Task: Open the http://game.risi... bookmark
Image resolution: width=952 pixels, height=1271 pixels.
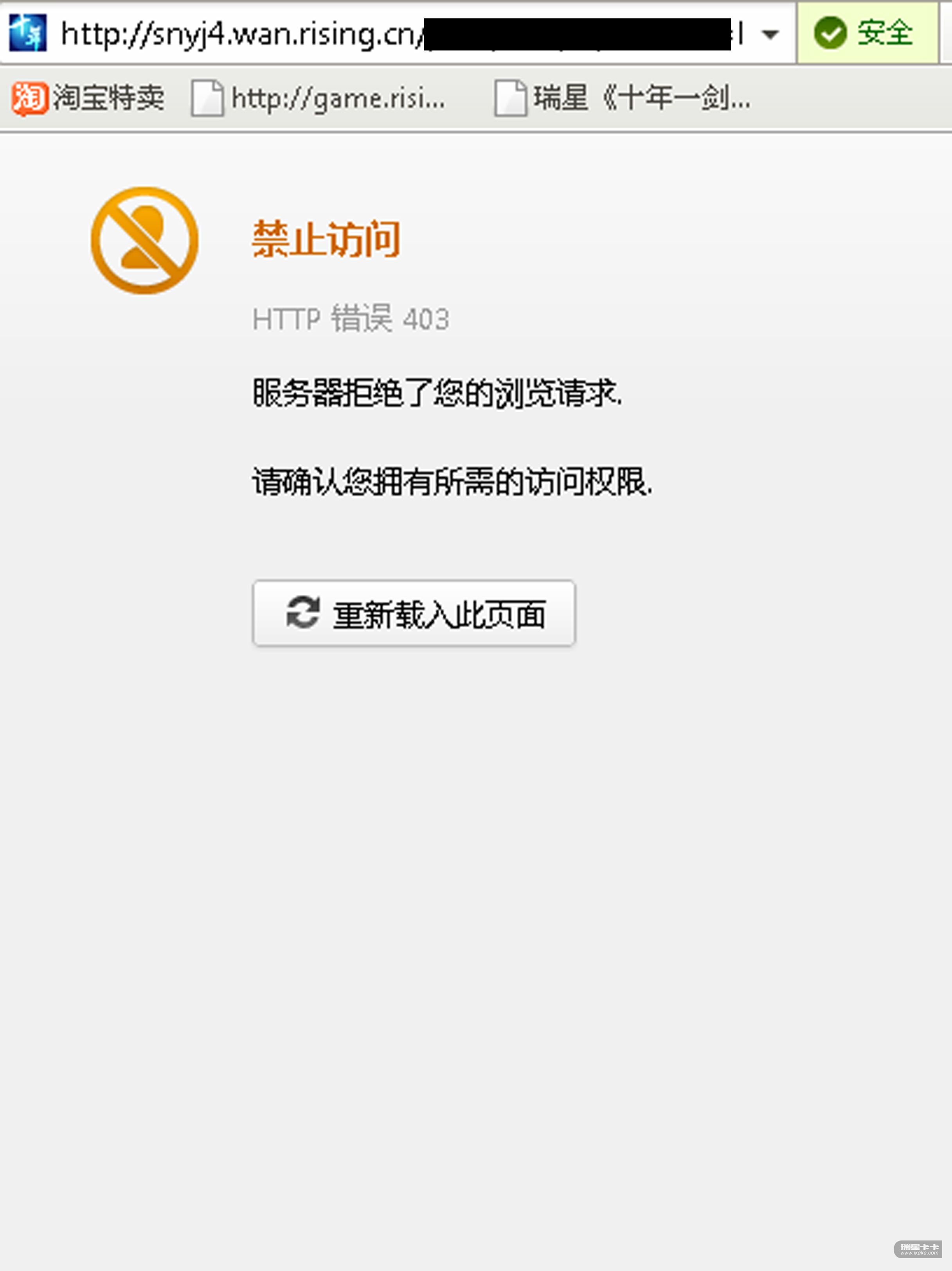Action: [x=319, y=98]
